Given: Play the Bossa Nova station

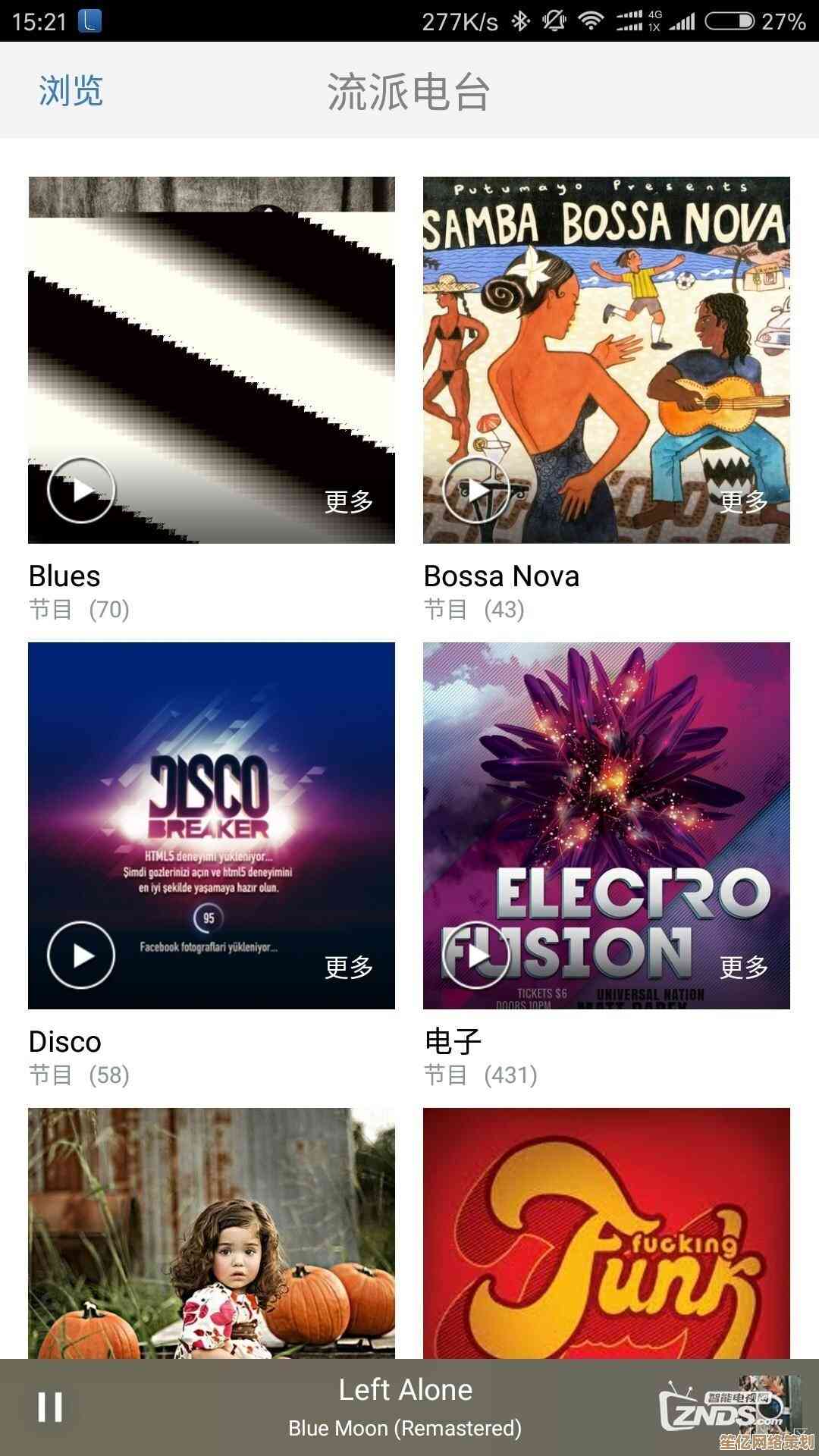Looking at the screenshot, I should click(476, 491).
